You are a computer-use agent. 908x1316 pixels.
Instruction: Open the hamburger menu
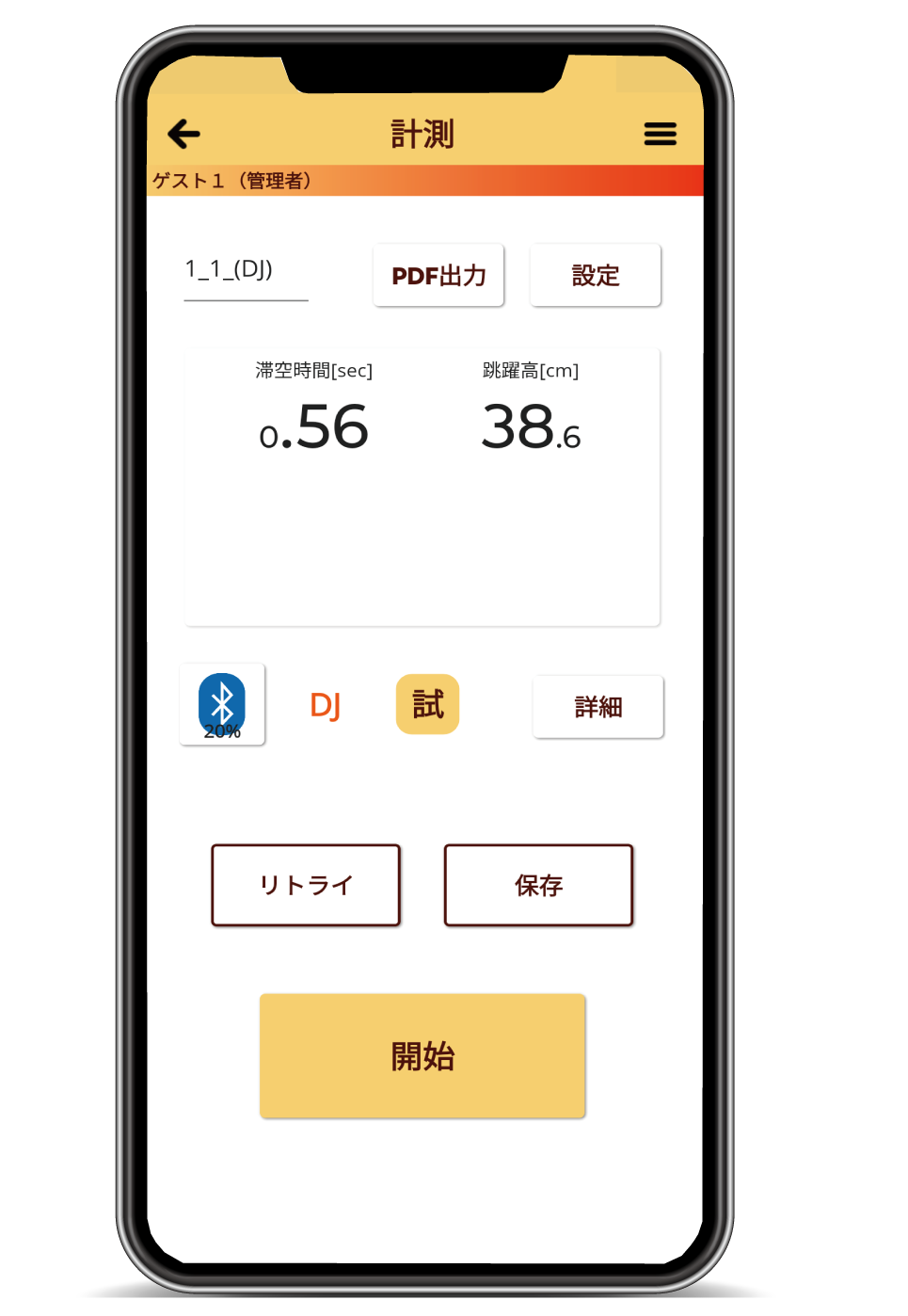tap(660, 134)
